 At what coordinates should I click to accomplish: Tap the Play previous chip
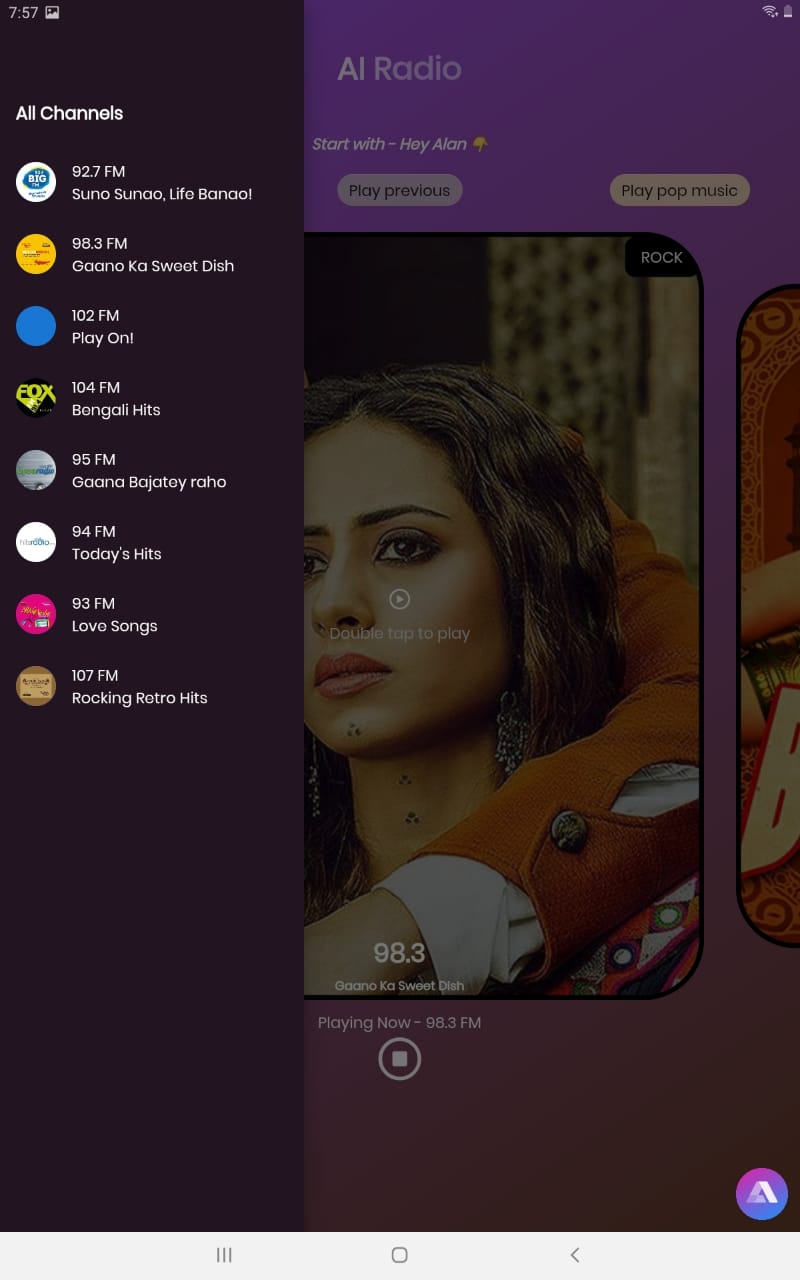pyautogui.click(x=399, y=190)
